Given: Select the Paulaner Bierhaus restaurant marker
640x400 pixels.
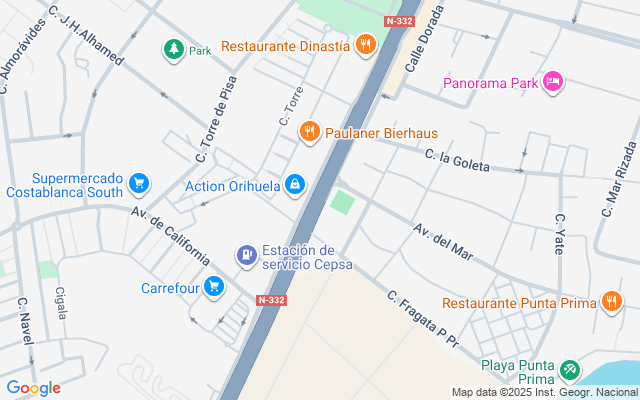Looking at the screenshot, I should (309, 131).
